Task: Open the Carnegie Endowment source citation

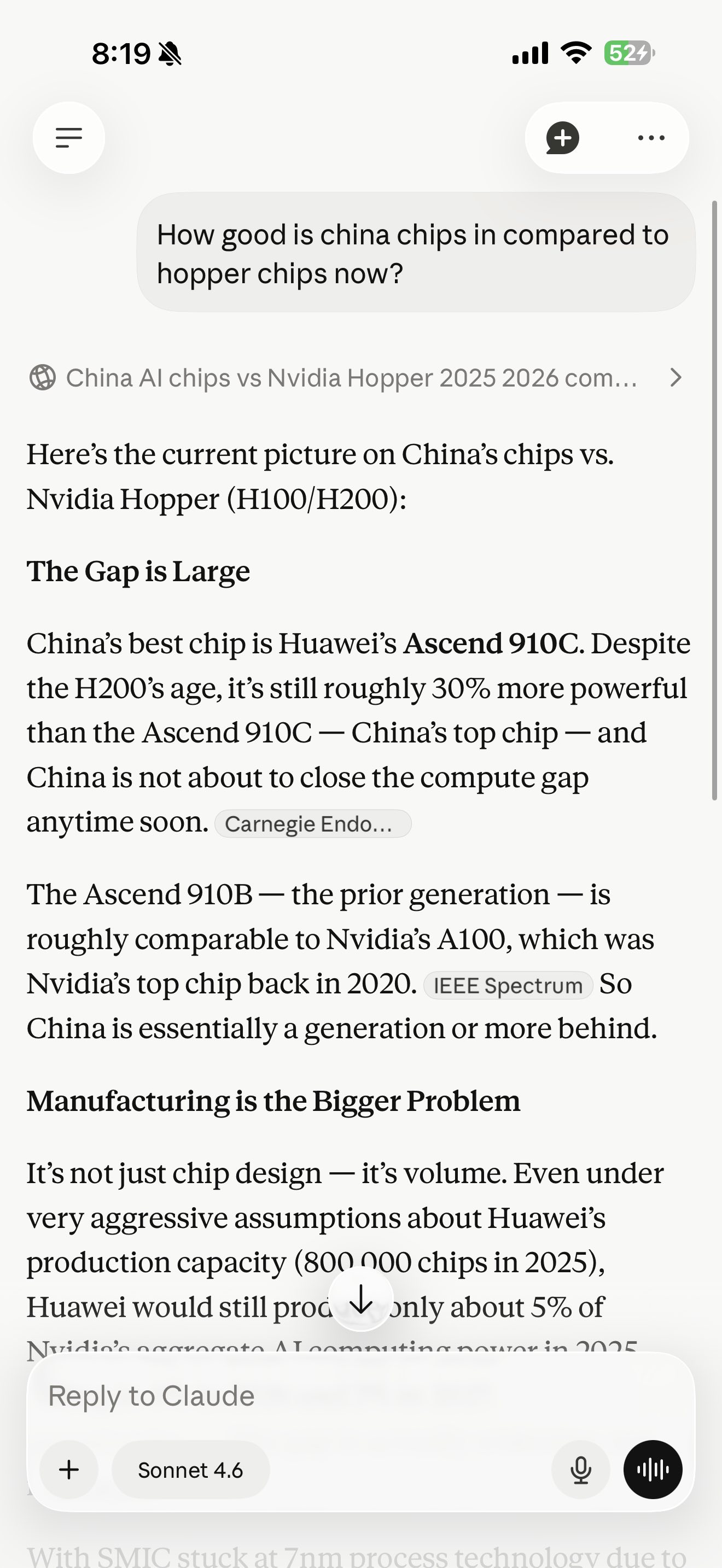Action: [313, 823]
